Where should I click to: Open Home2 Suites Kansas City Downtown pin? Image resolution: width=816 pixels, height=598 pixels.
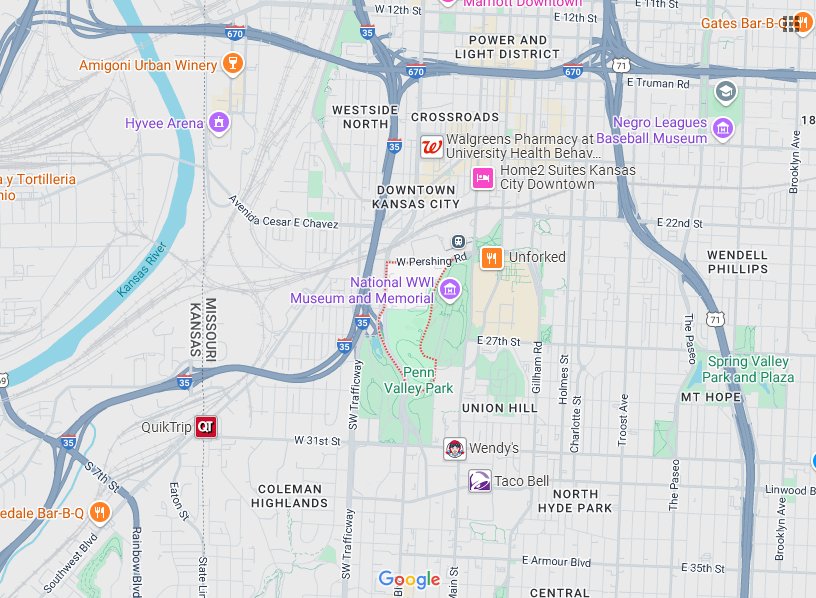[x=483, y=178]
